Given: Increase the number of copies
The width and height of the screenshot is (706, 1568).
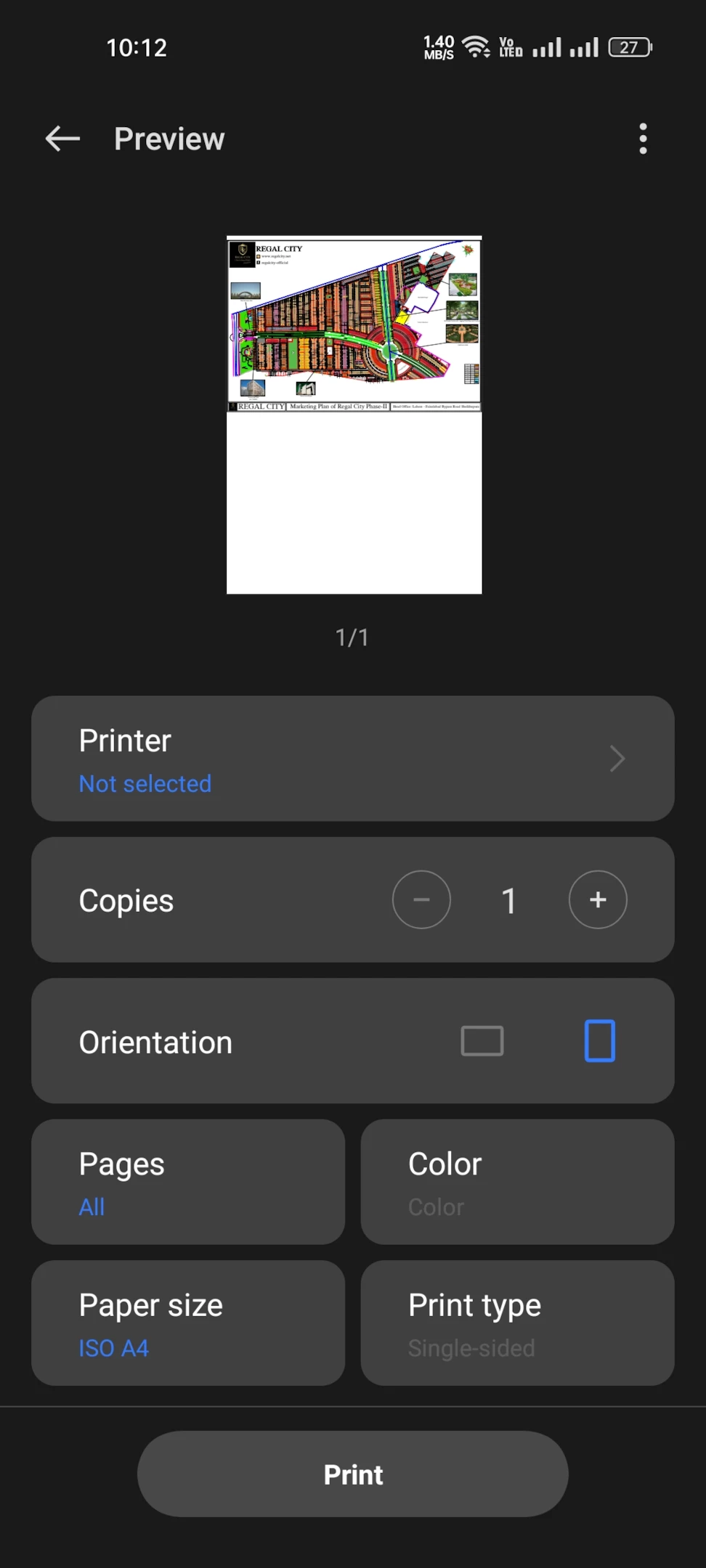Looking at the screenshot, I should tap(598, 899).
